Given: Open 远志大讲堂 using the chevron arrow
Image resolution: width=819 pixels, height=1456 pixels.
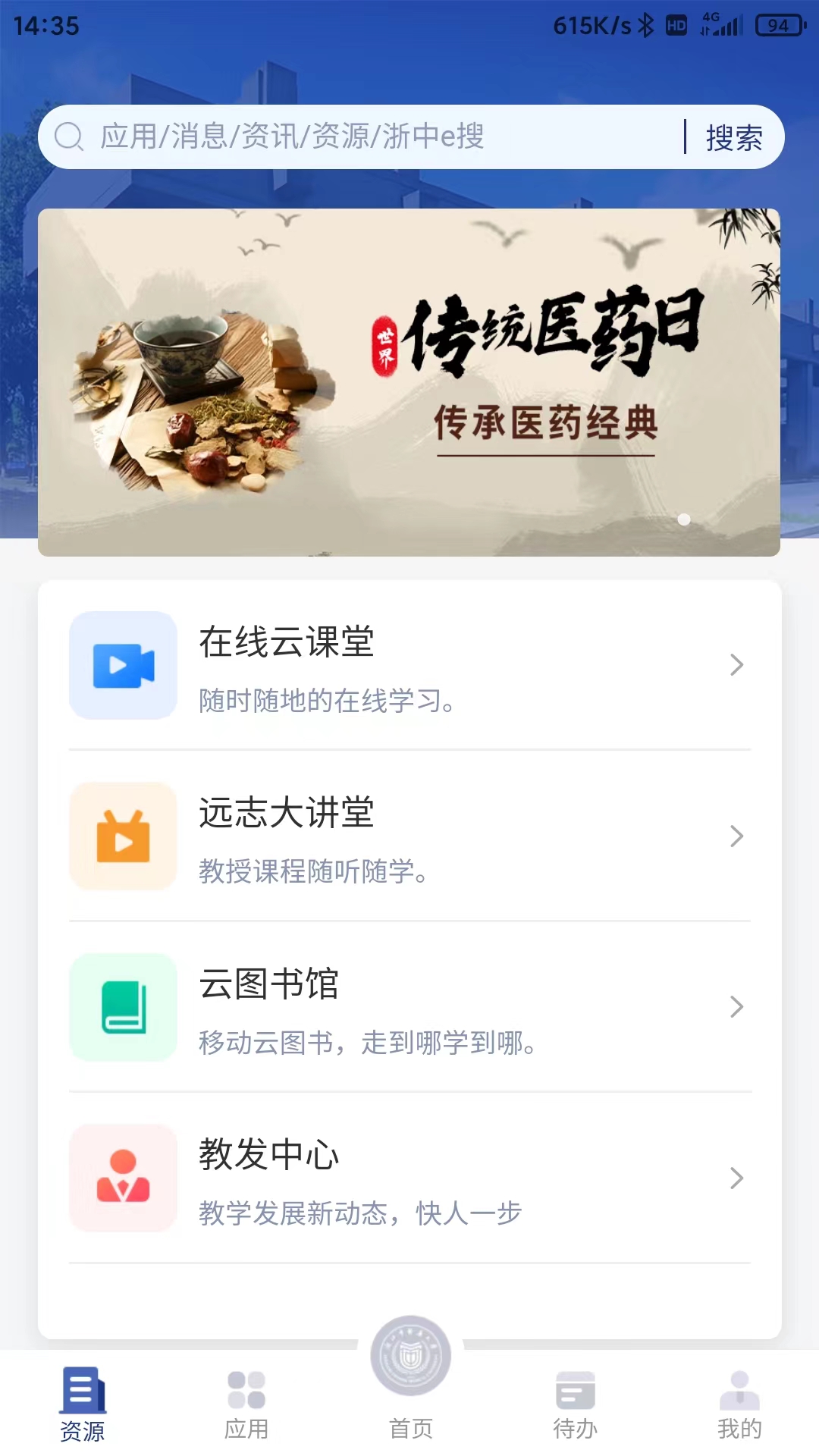Looking at the screenshot, I should coord(736,836).
